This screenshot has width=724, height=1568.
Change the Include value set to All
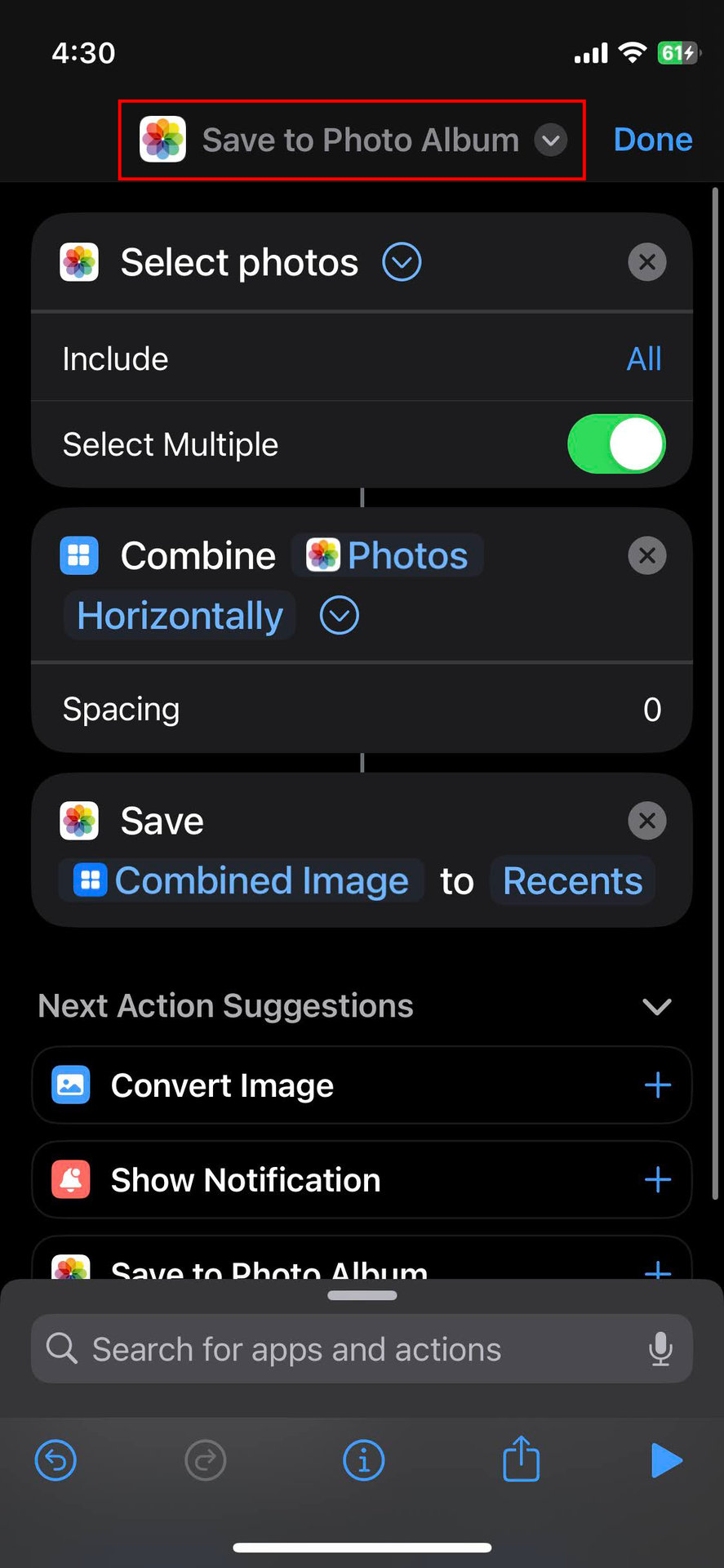click(x=643, y=359)
